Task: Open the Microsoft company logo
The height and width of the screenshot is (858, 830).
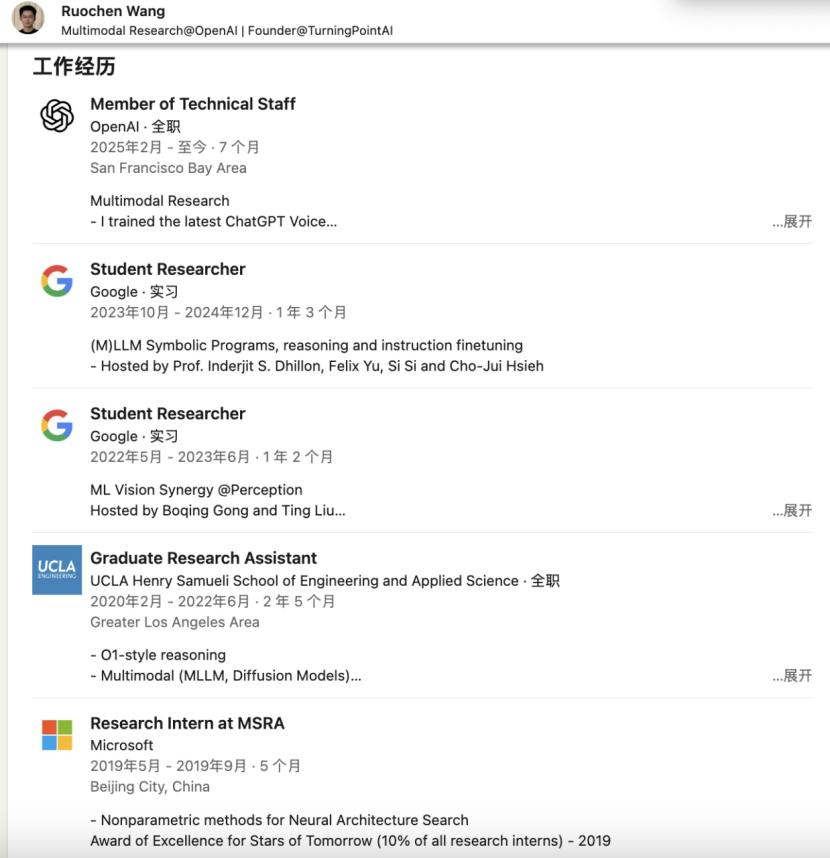Action: tap(57, 735)
